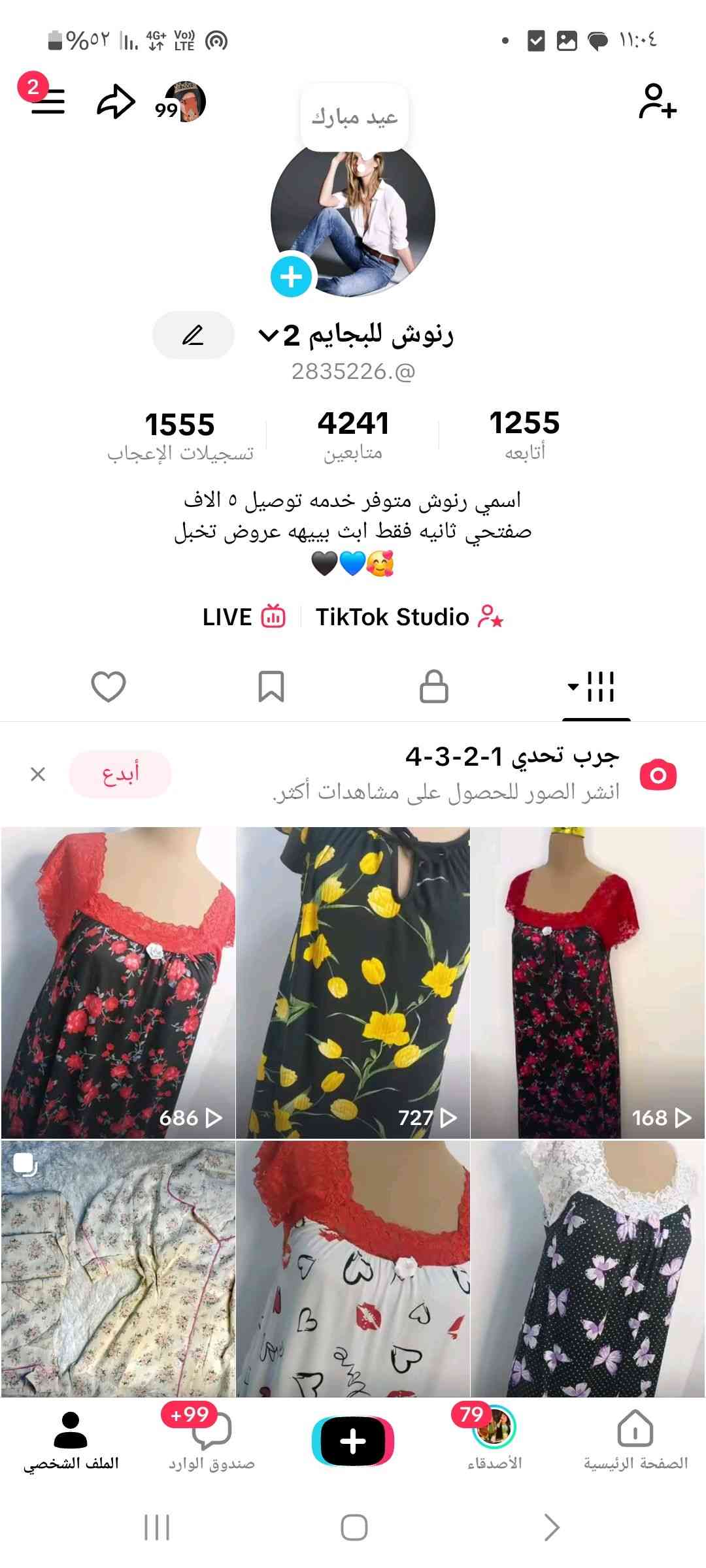Expand the account switcher next to the name

tap(269, 336)
